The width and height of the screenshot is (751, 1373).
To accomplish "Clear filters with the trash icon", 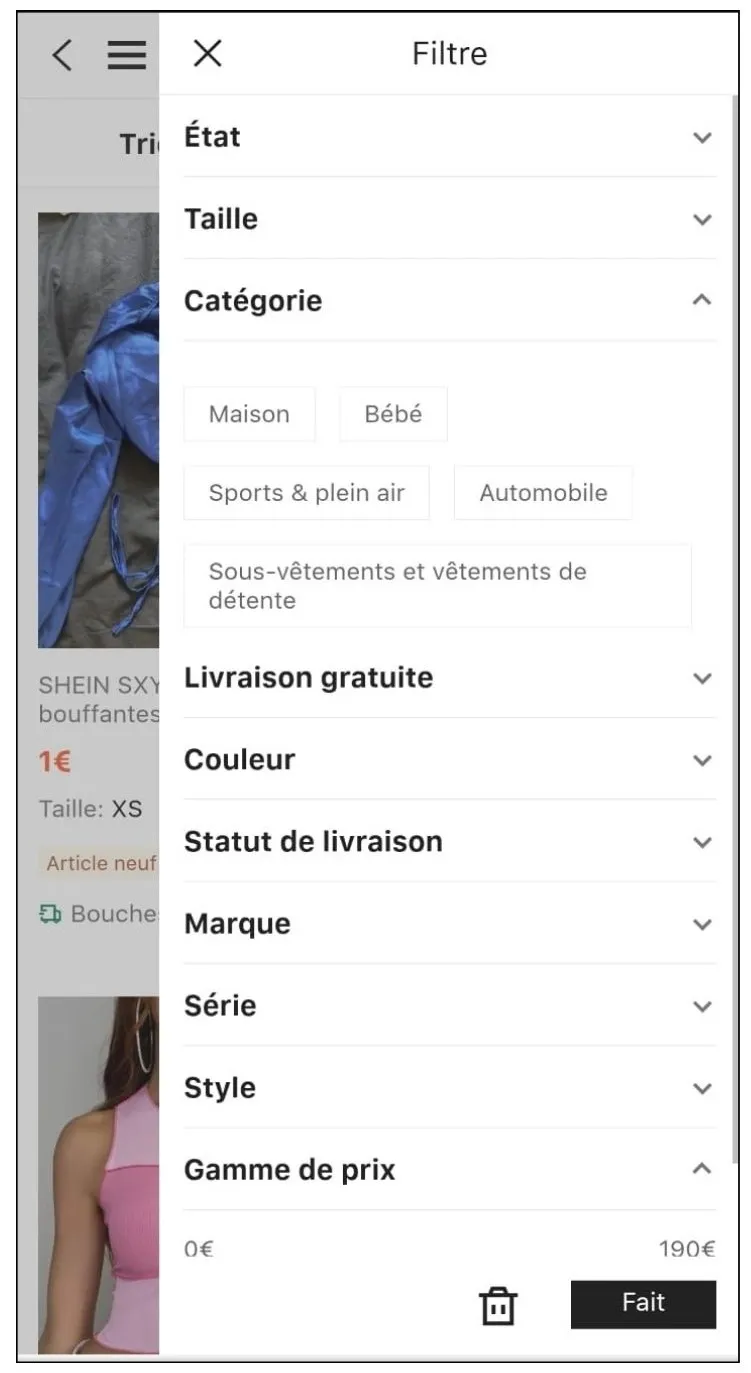I will tap(498, 1306).
